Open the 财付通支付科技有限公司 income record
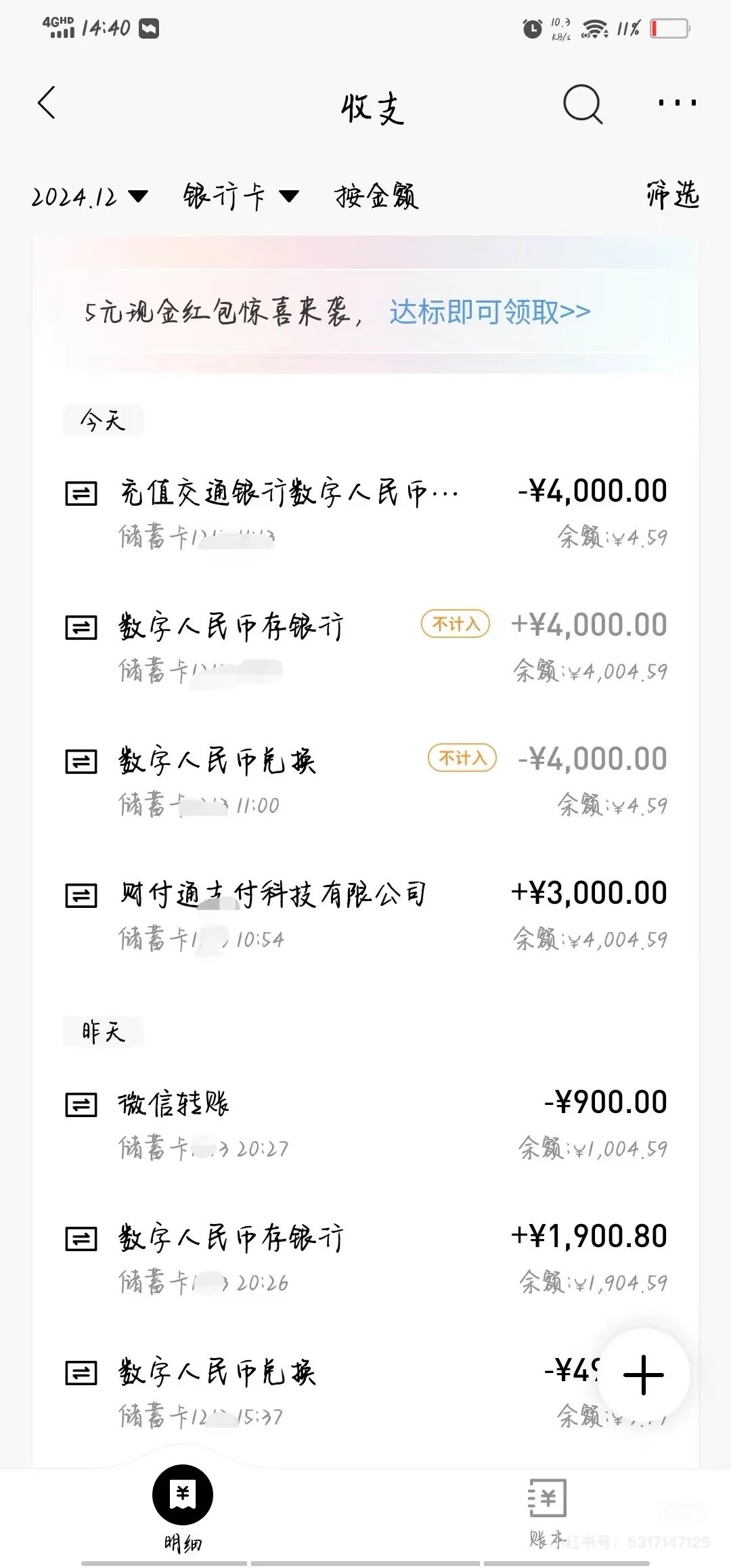The image size is (731, 1568). point(365,914)
